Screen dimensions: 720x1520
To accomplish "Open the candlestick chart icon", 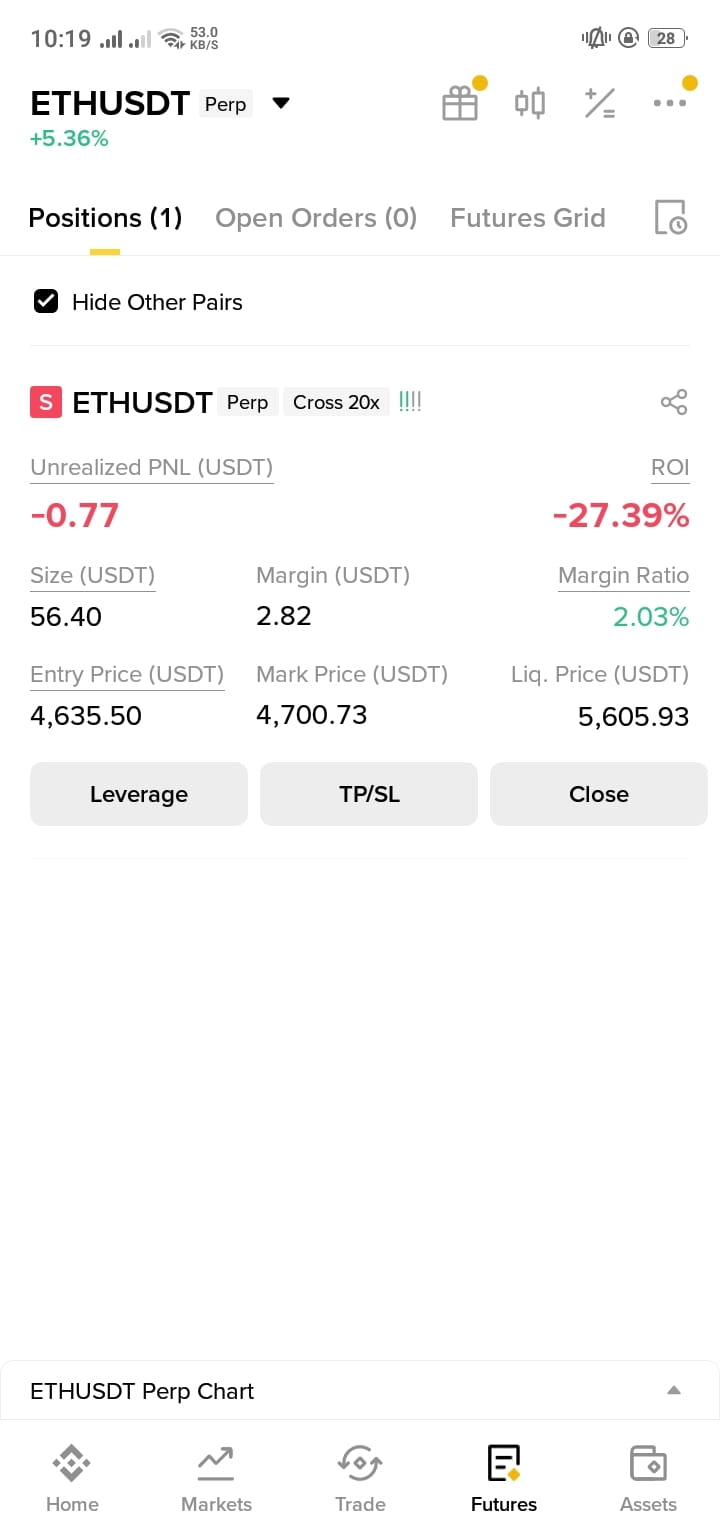I will pos(530,103).
